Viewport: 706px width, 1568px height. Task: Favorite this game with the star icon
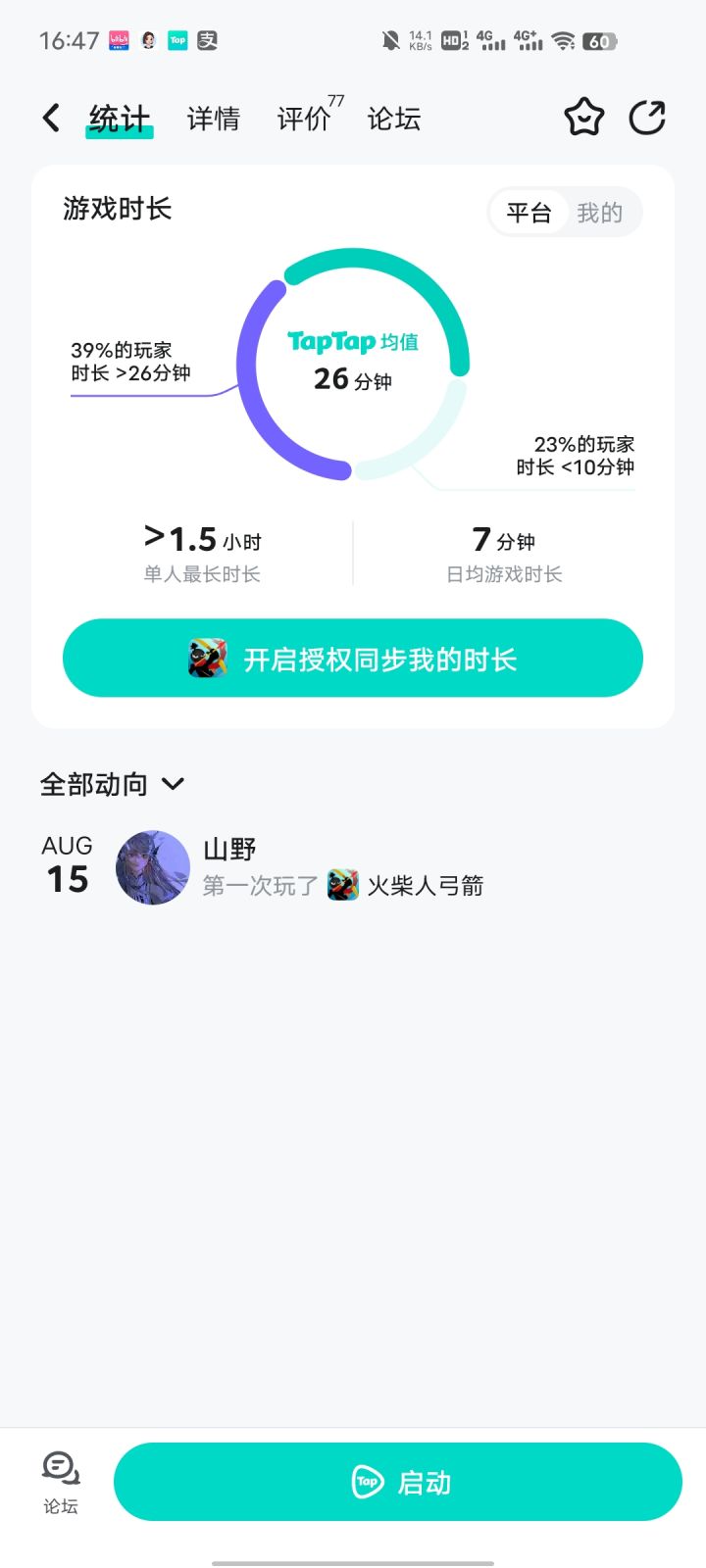(583, 119)
